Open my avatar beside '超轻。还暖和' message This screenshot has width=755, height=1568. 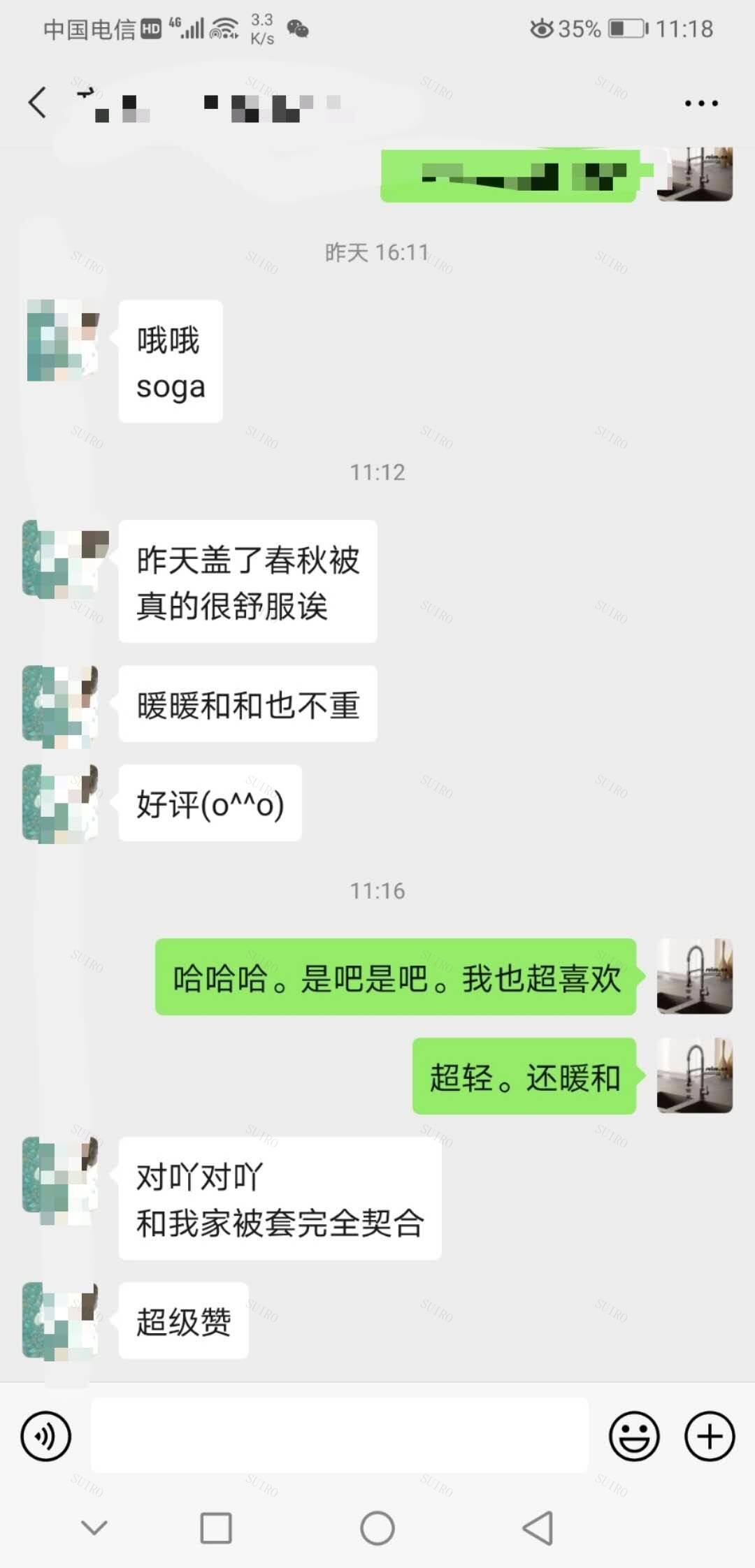(x=694, y=1076)
